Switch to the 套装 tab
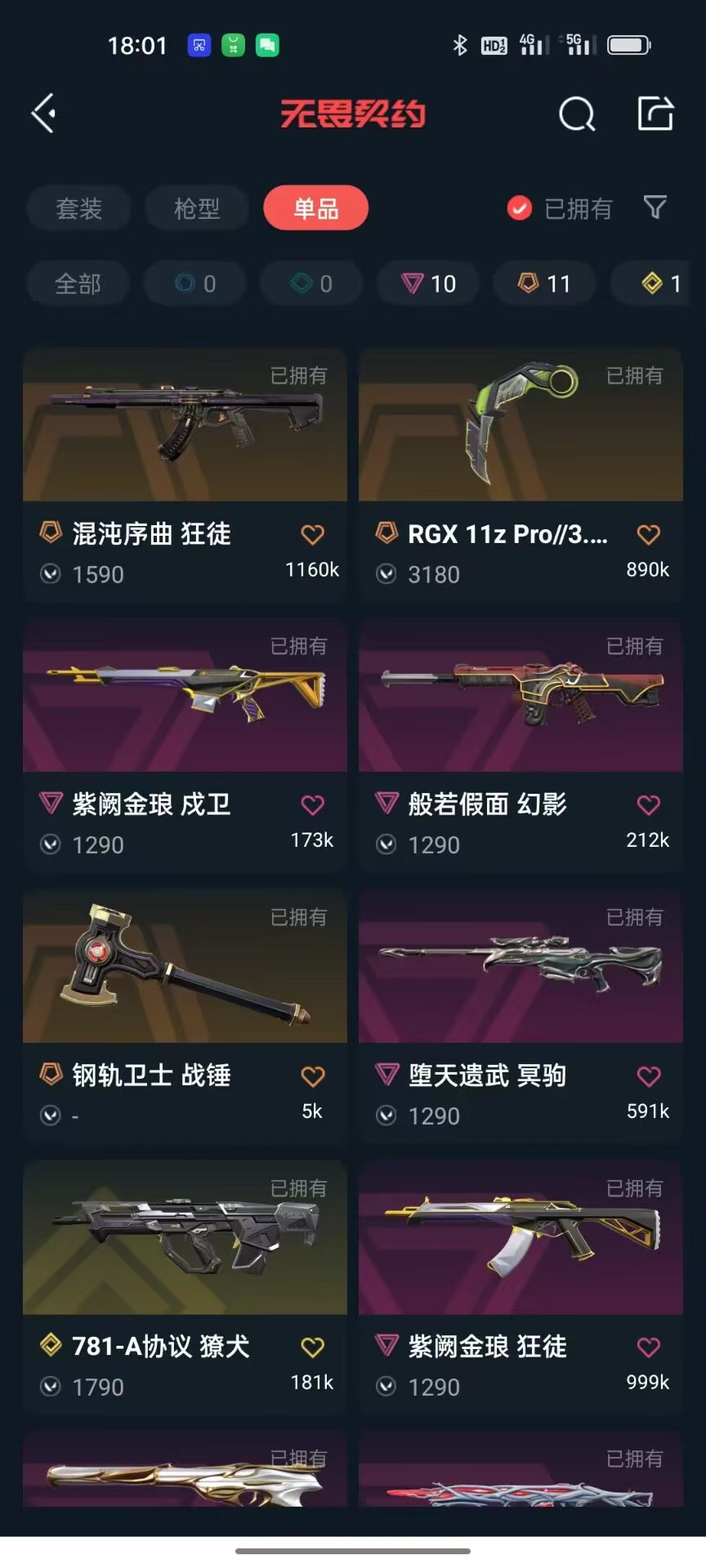The width and height of the screenshot is (706, 1568). [x=78, y=208]
